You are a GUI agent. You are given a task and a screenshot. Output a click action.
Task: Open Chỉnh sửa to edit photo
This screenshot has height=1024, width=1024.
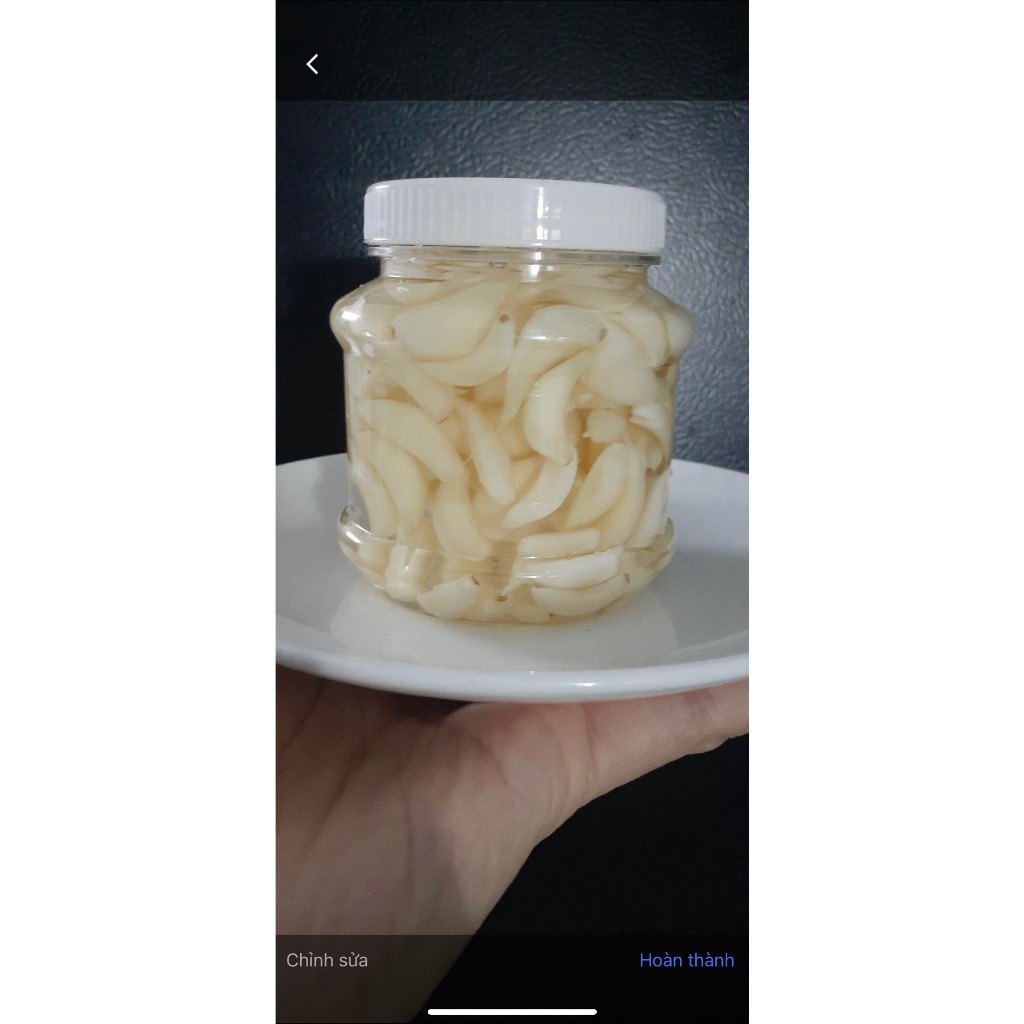(327, 960)
